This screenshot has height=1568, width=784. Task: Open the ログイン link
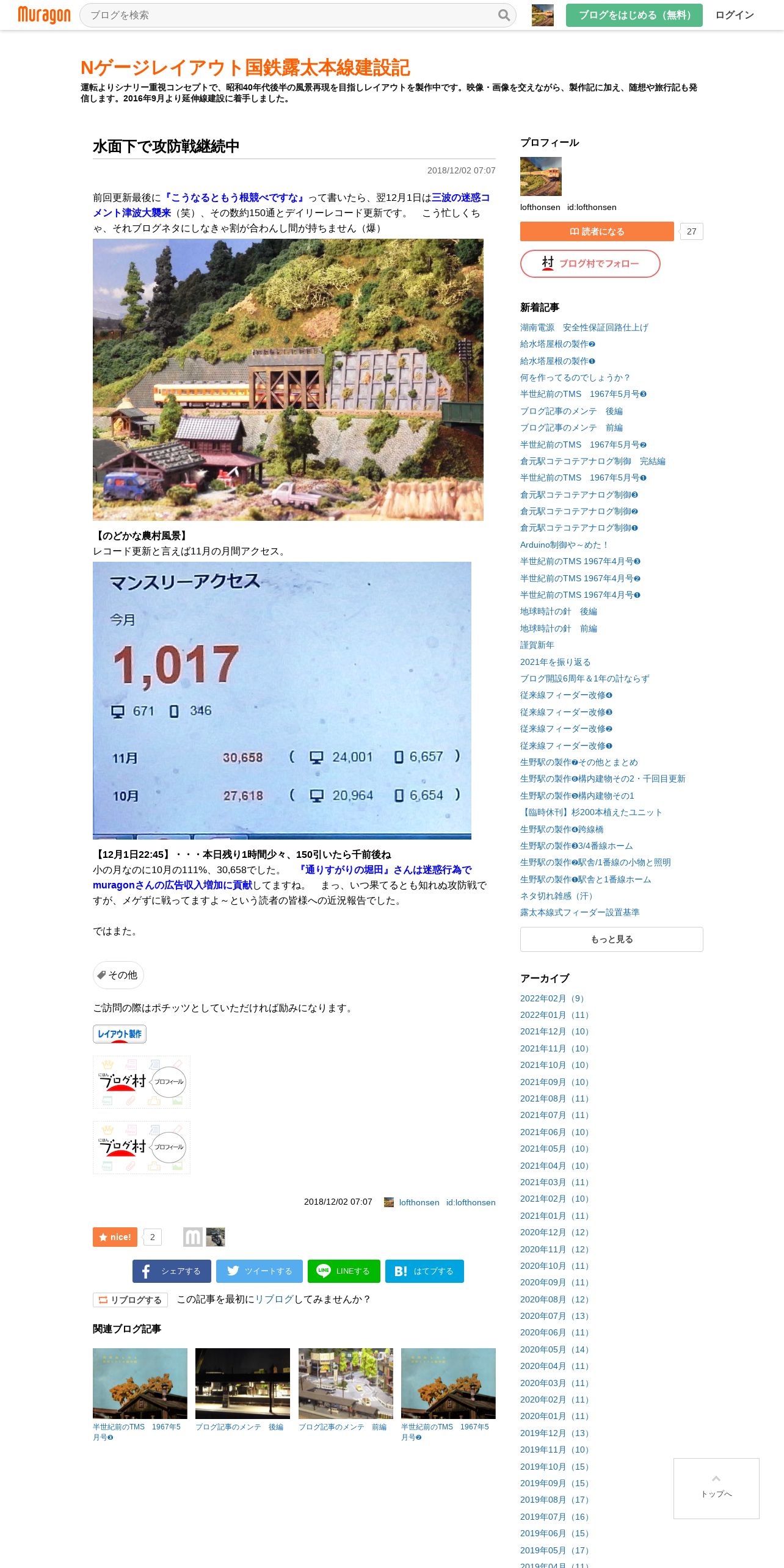pyautogui.click(x=735, y=15)
